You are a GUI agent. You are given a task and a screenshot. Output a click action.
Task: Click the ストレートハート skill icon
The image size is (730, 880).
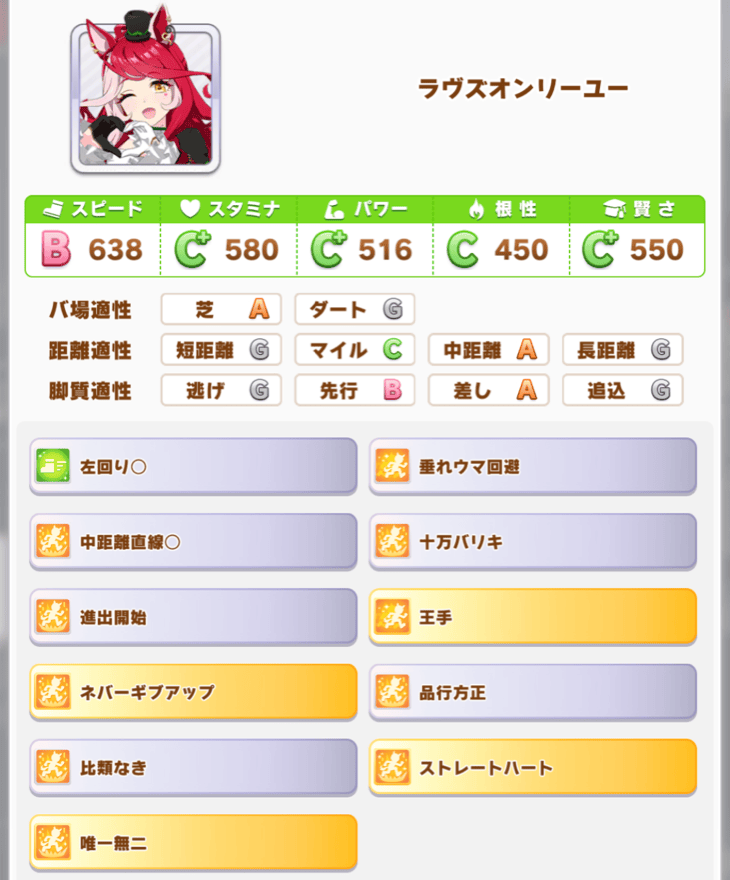[391, 767]
